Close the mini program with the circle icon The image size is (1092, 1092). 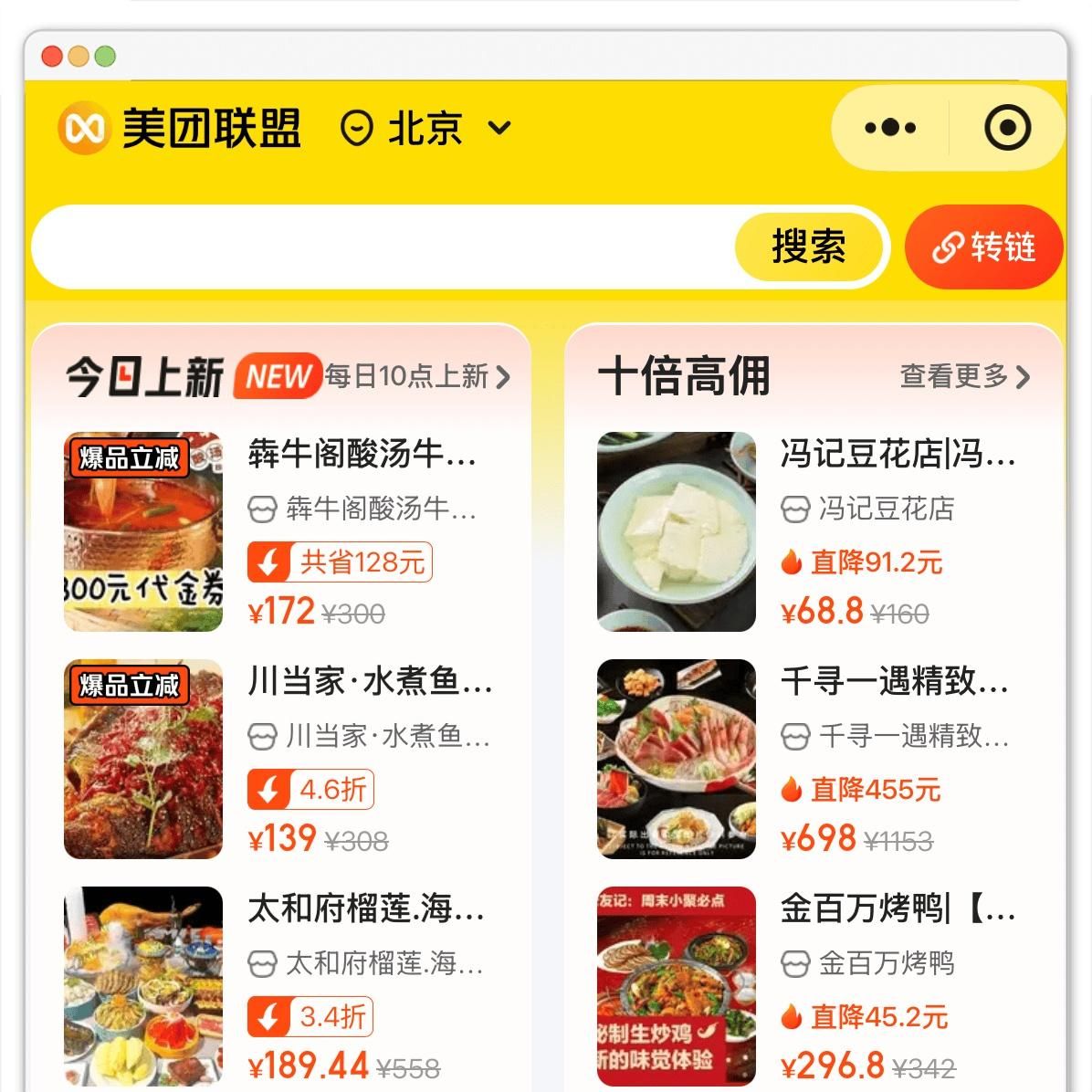pyautogui.click(x=1008, y=128)
